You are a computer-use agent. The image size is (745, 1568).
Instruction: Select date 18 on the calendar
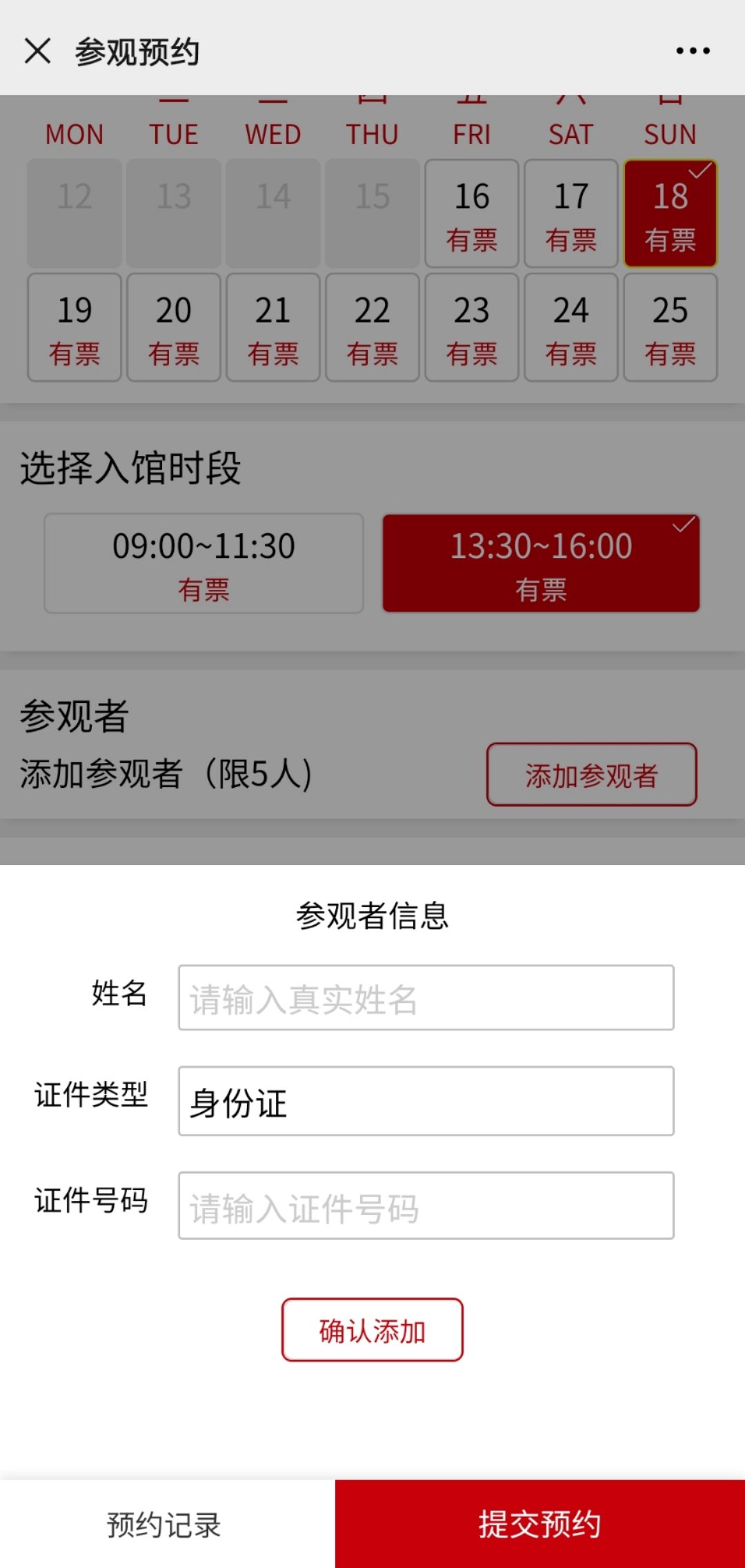pos(670,213)
